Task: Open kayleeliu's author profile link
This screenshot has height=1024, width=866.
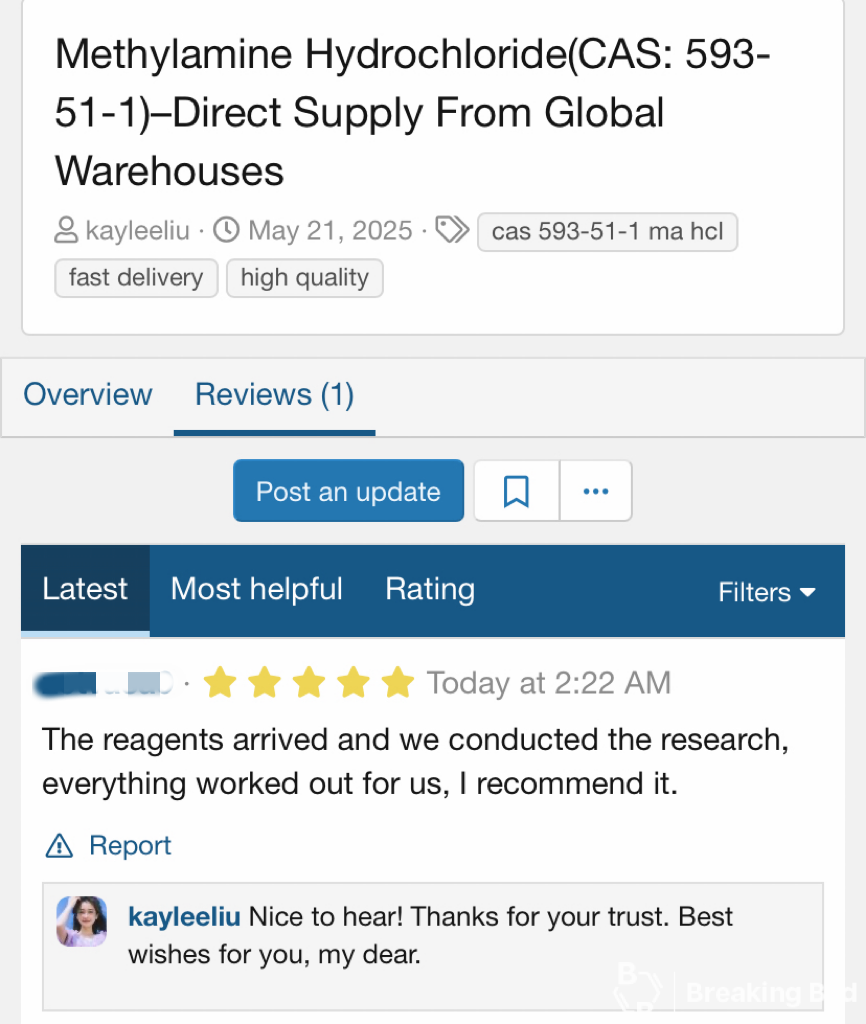Action: tap(137, 231)
